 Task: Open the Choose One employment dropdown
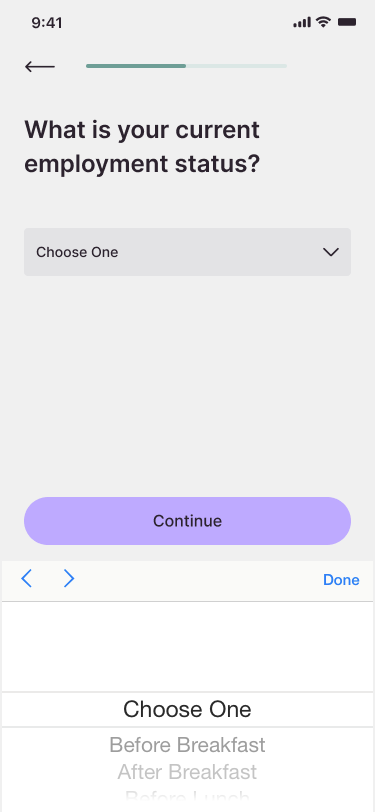[188, 252]
